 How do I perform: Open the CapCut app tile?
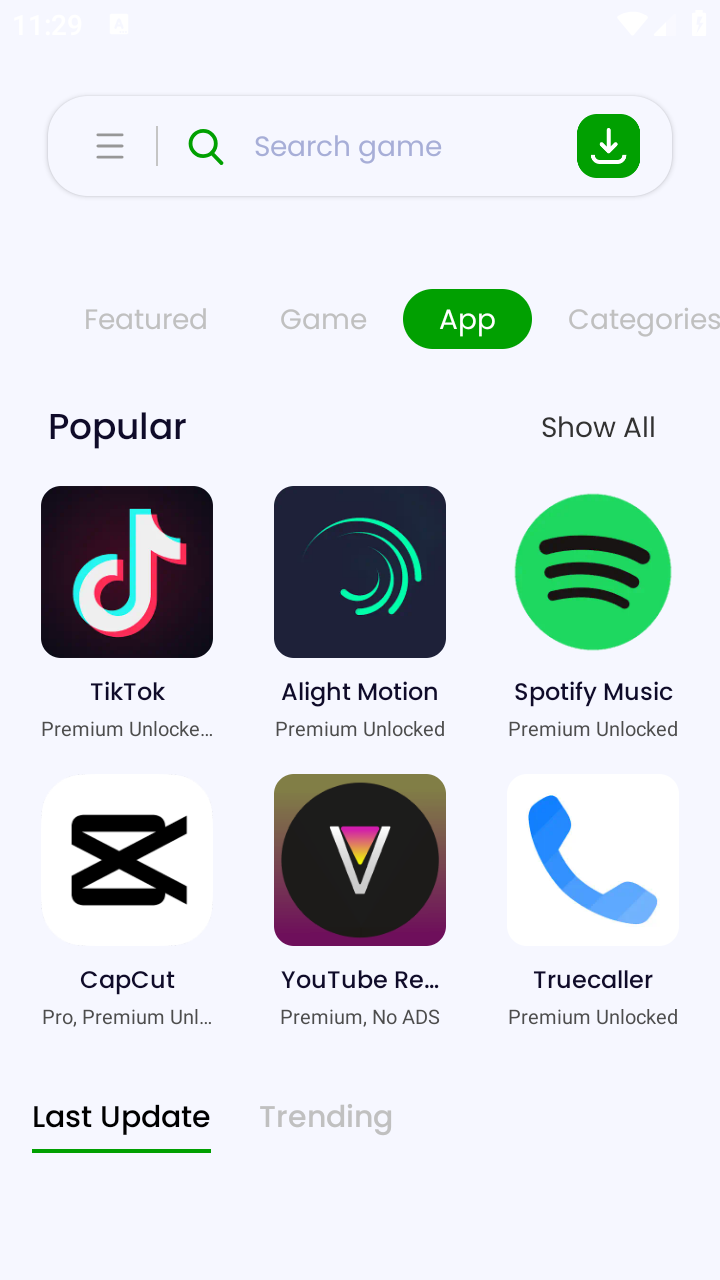point(127,860)
